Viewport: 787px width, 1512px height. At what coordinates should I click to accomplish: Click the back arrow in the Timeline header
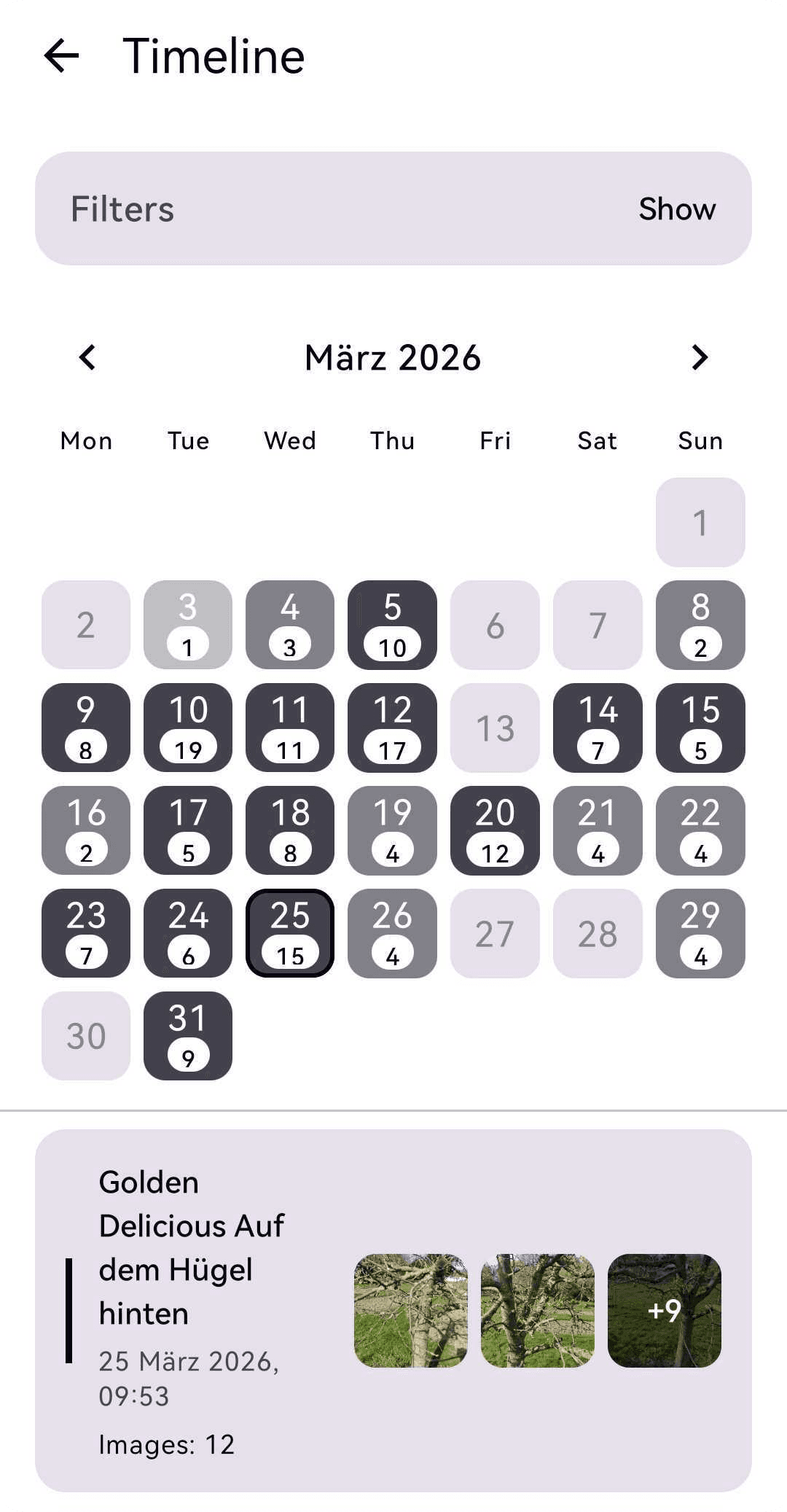pyautogui.click(x=62, y=57)
